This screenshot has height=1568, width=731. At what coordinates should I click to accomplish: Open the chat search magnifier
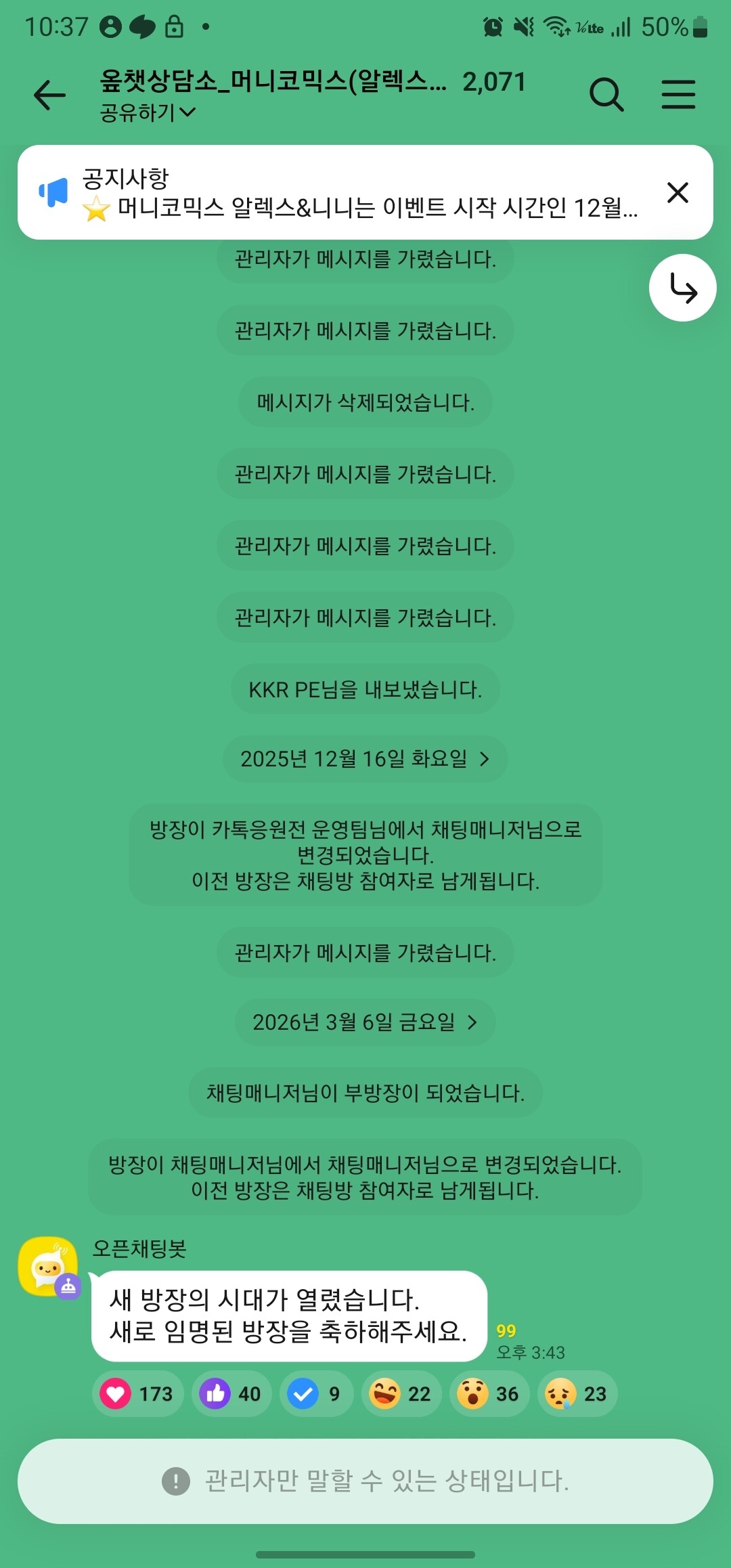(606, 94)
